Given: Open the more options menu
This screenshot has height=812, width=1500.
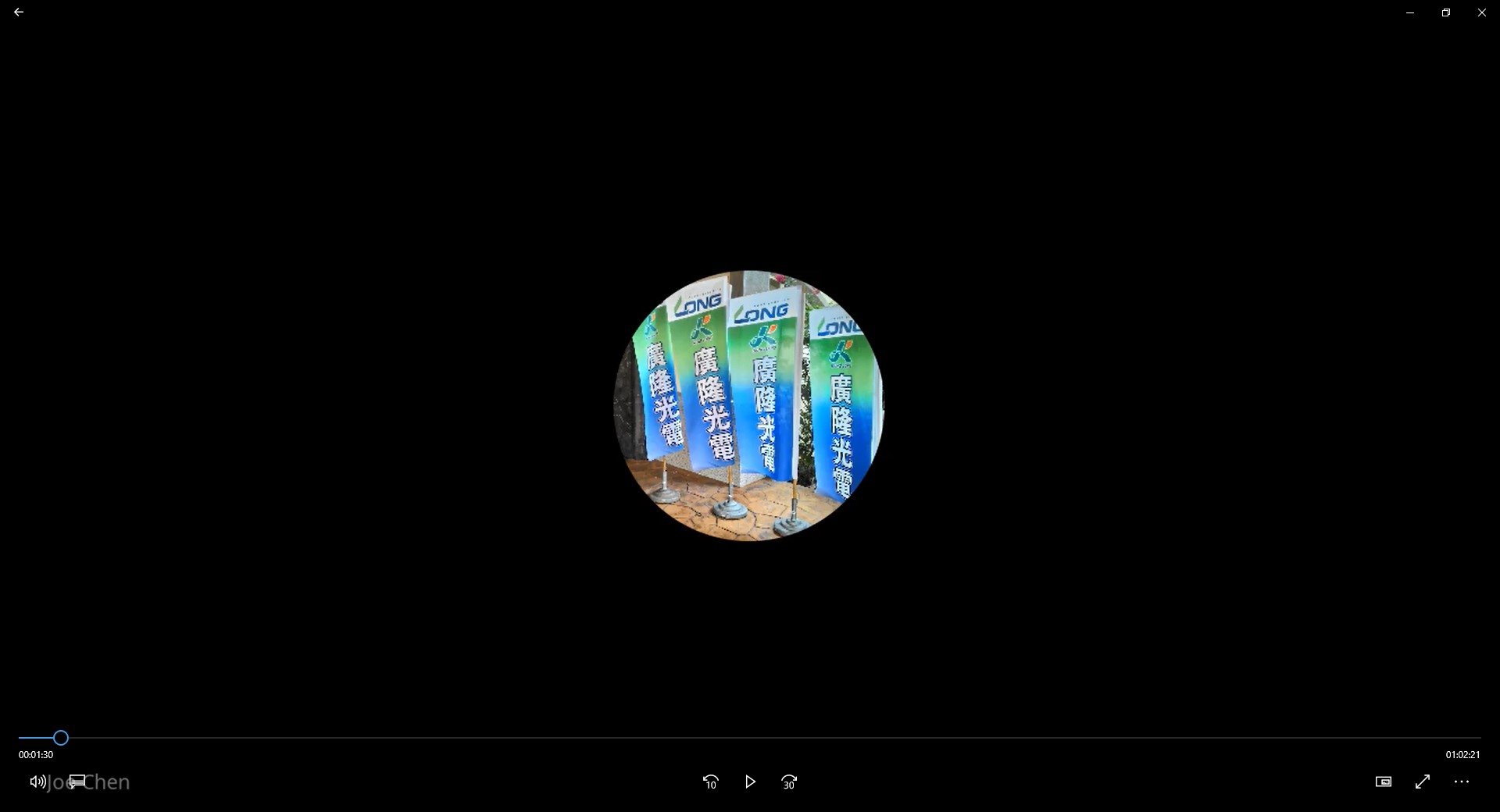Looking at the screenshot, I should tap(1462, 782).
